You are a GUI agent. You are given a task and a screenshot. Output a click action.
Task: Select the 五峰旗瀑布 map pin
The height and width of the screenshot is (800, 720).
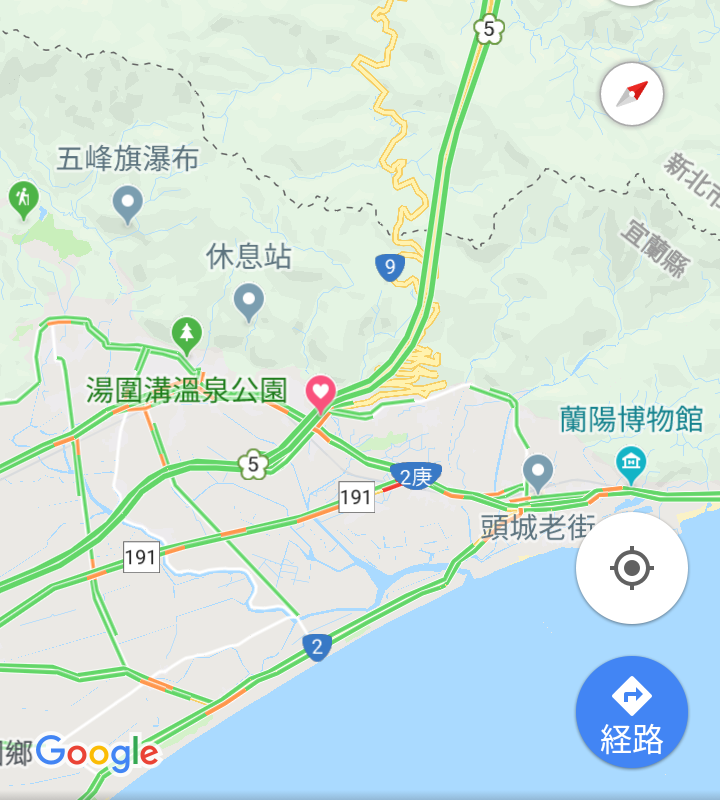click(127, 205)
